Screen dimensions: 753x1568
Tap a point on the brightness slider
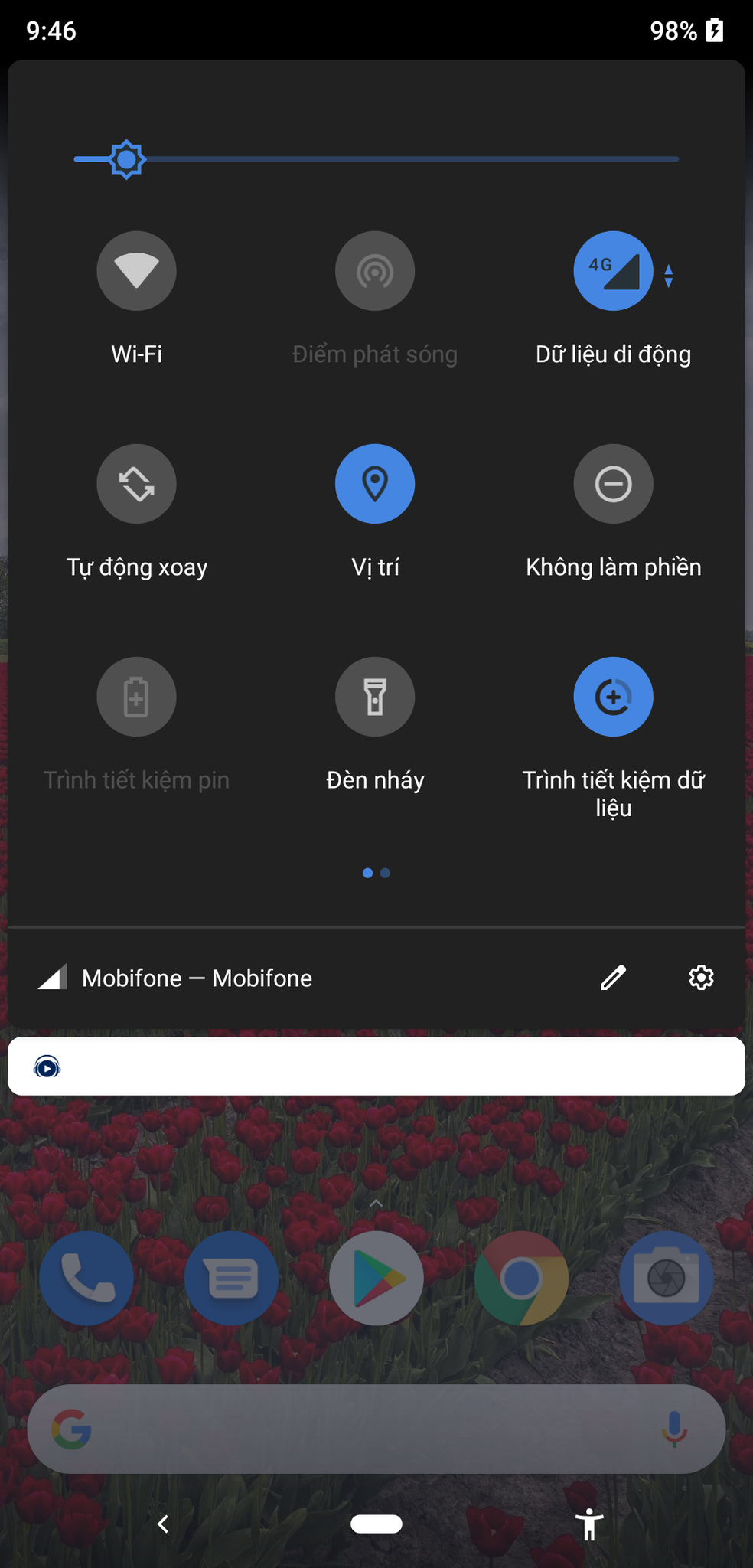tap(376, 159)
